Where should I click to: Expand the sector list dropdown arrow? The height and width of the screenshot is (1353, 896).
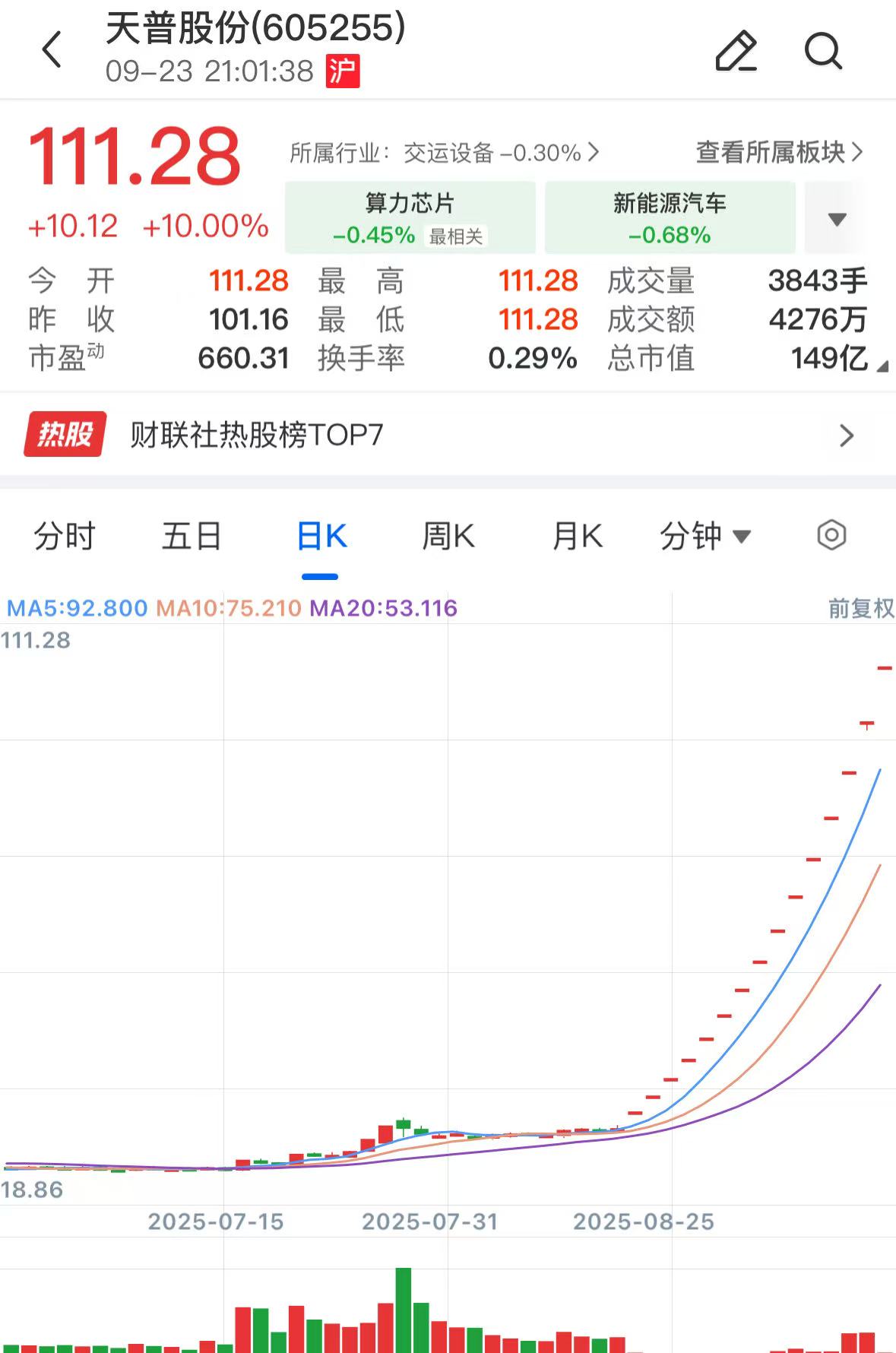pyautogui.click(x=837, y=219)
